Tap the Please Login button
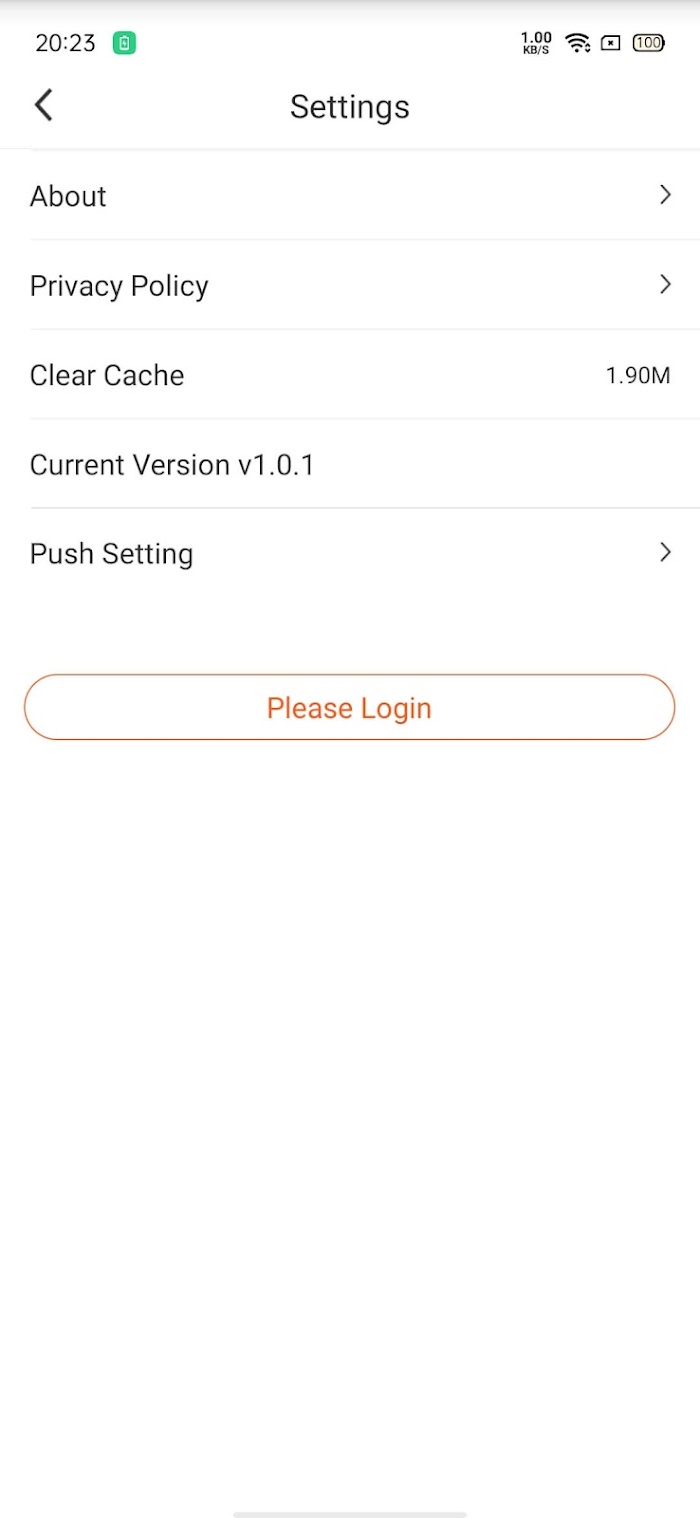This screenshot has height=1518, width=700. pos(350,707)
